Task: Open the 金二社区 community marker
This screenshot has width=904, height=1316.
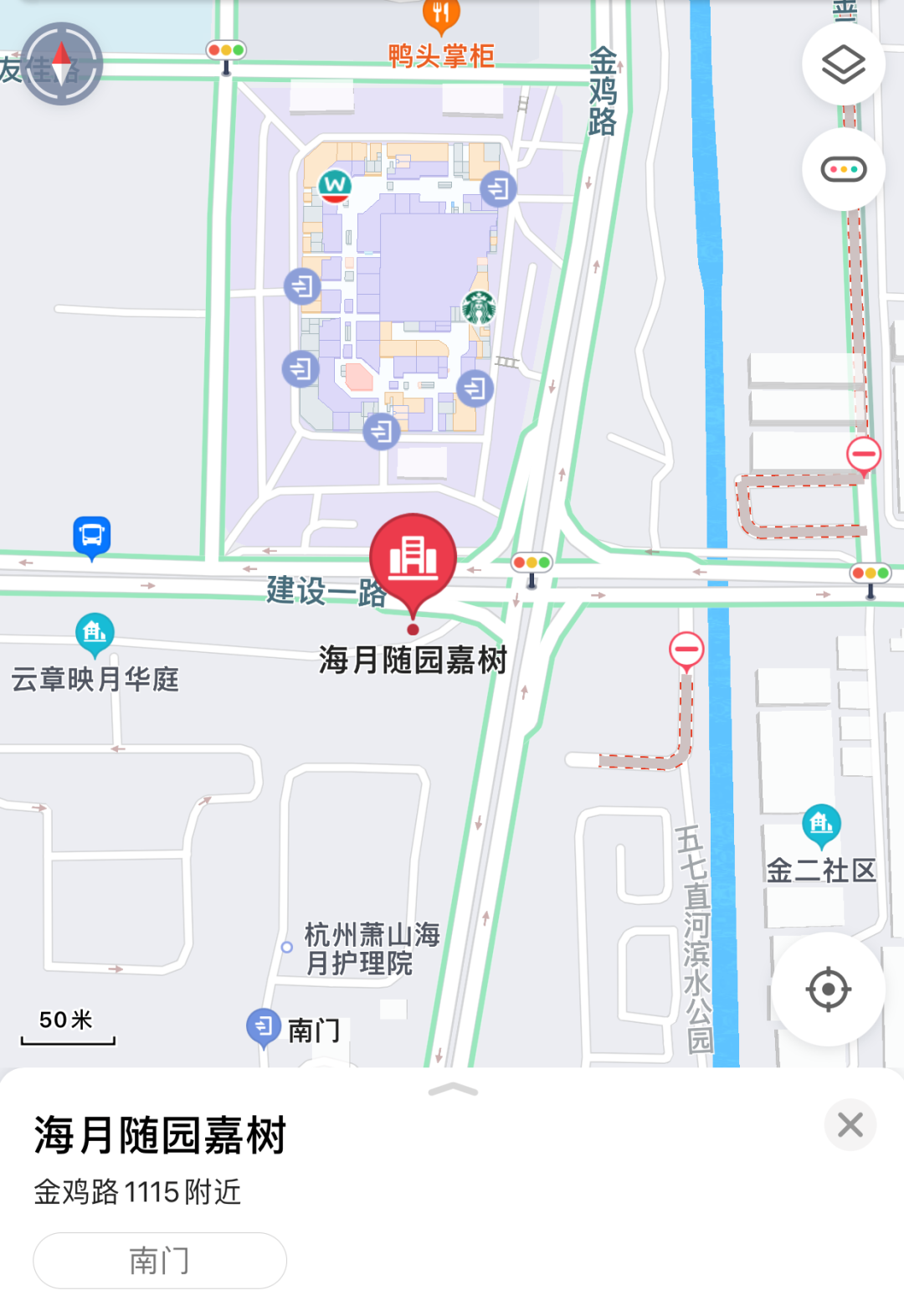Action: [x=821, y=825]
